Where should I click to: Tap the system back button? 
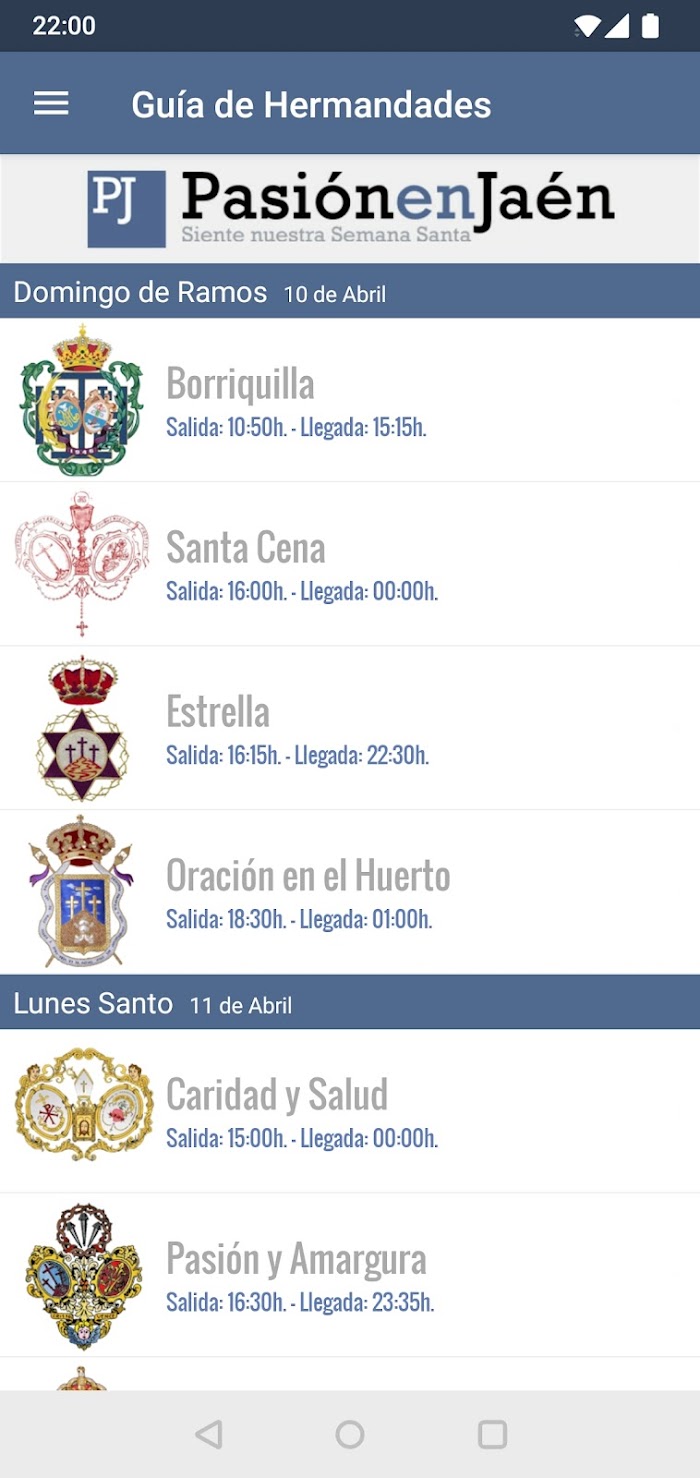pos(208,1435)
